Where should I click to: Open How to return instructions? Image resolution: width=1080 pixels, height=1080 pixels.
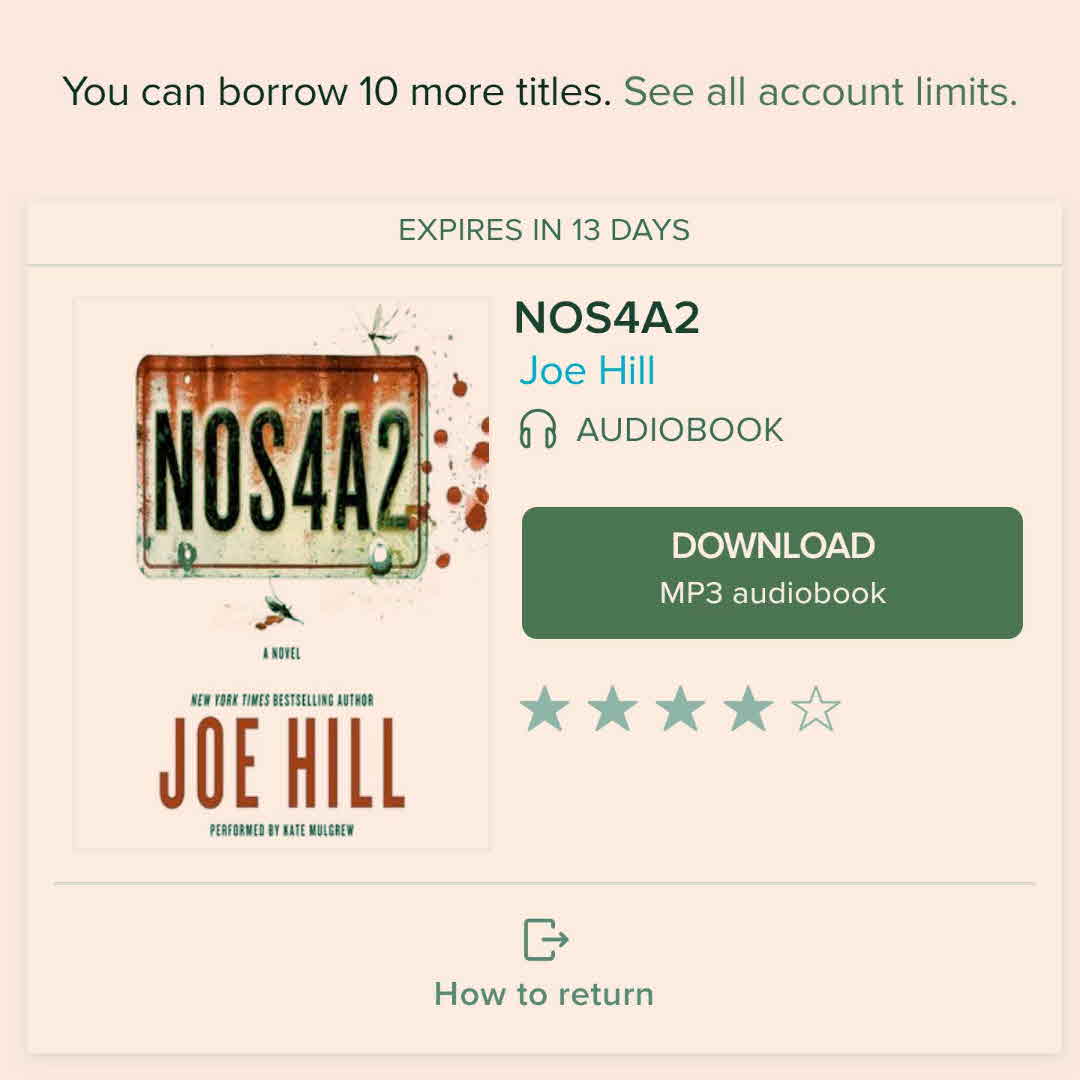tap(544, 966)
